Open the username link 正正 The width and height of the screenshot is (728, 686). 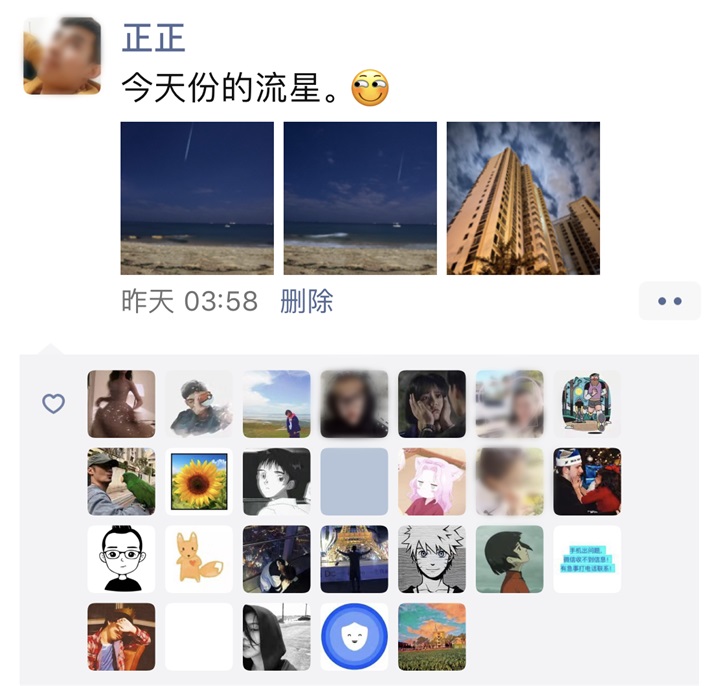pos(154,37)
